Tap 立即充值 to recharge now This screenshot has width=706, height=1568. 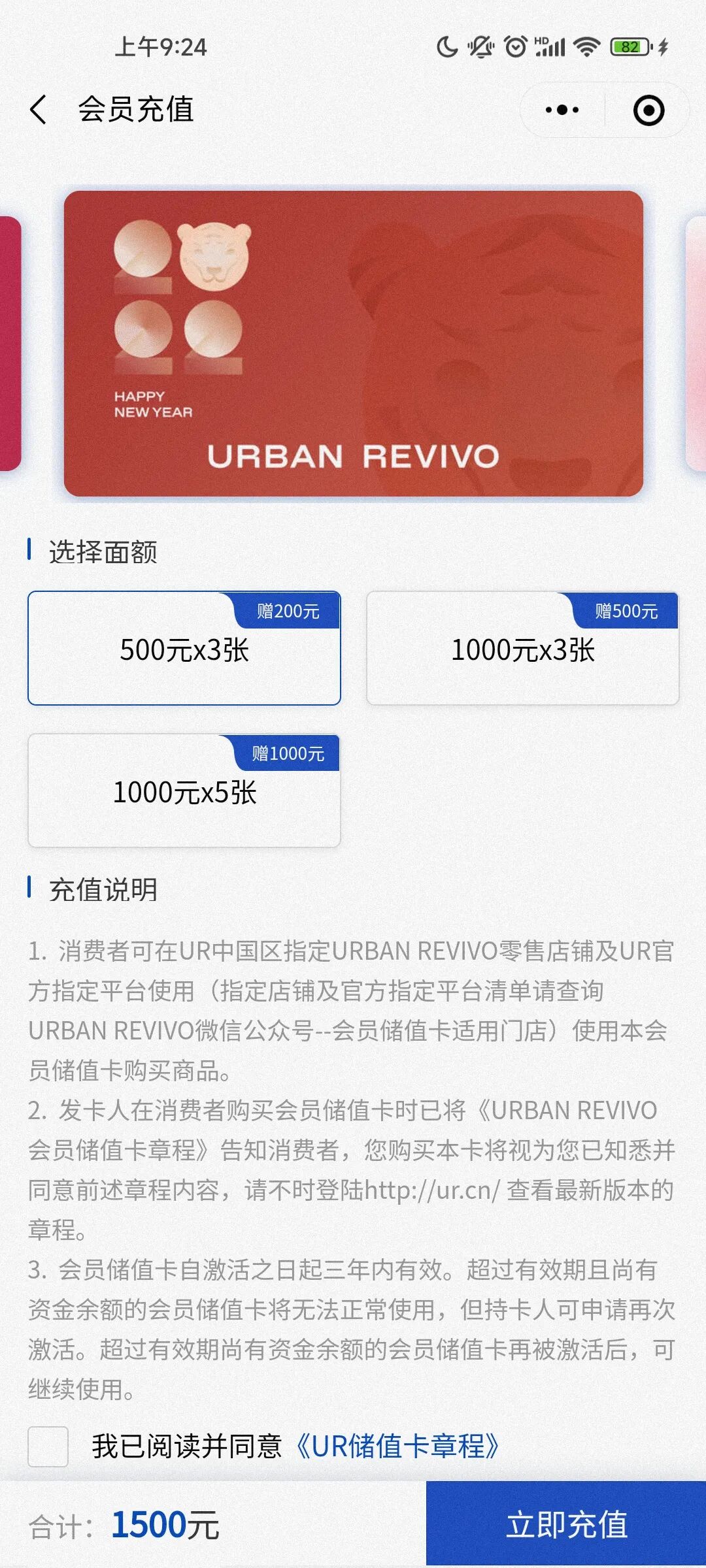click(x=566, y=1524)
